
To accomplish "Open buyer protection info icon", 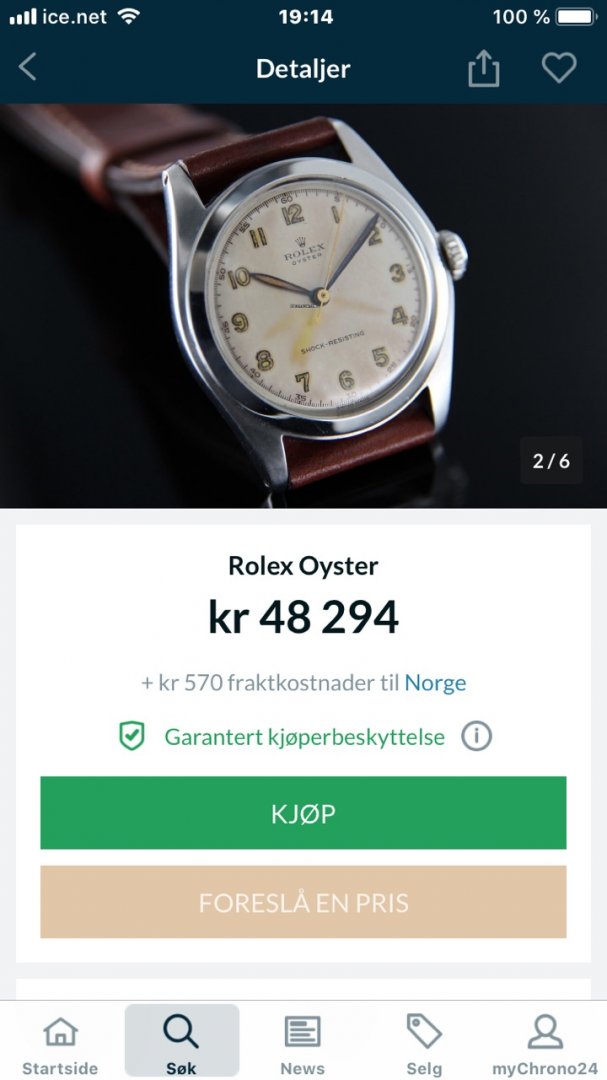I will tap(477, 737).
